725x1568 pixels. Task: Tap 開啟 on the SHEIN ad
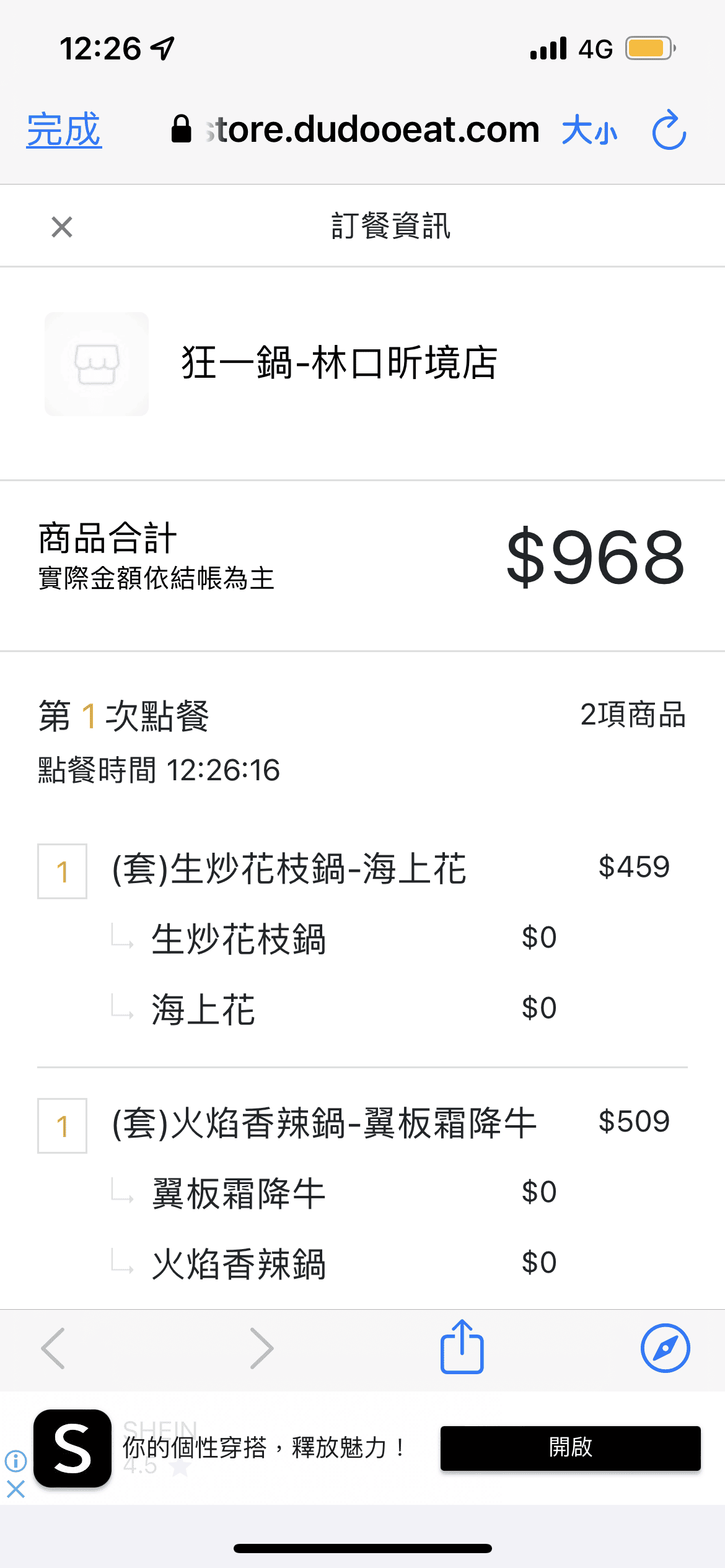tap(570, 1448)
